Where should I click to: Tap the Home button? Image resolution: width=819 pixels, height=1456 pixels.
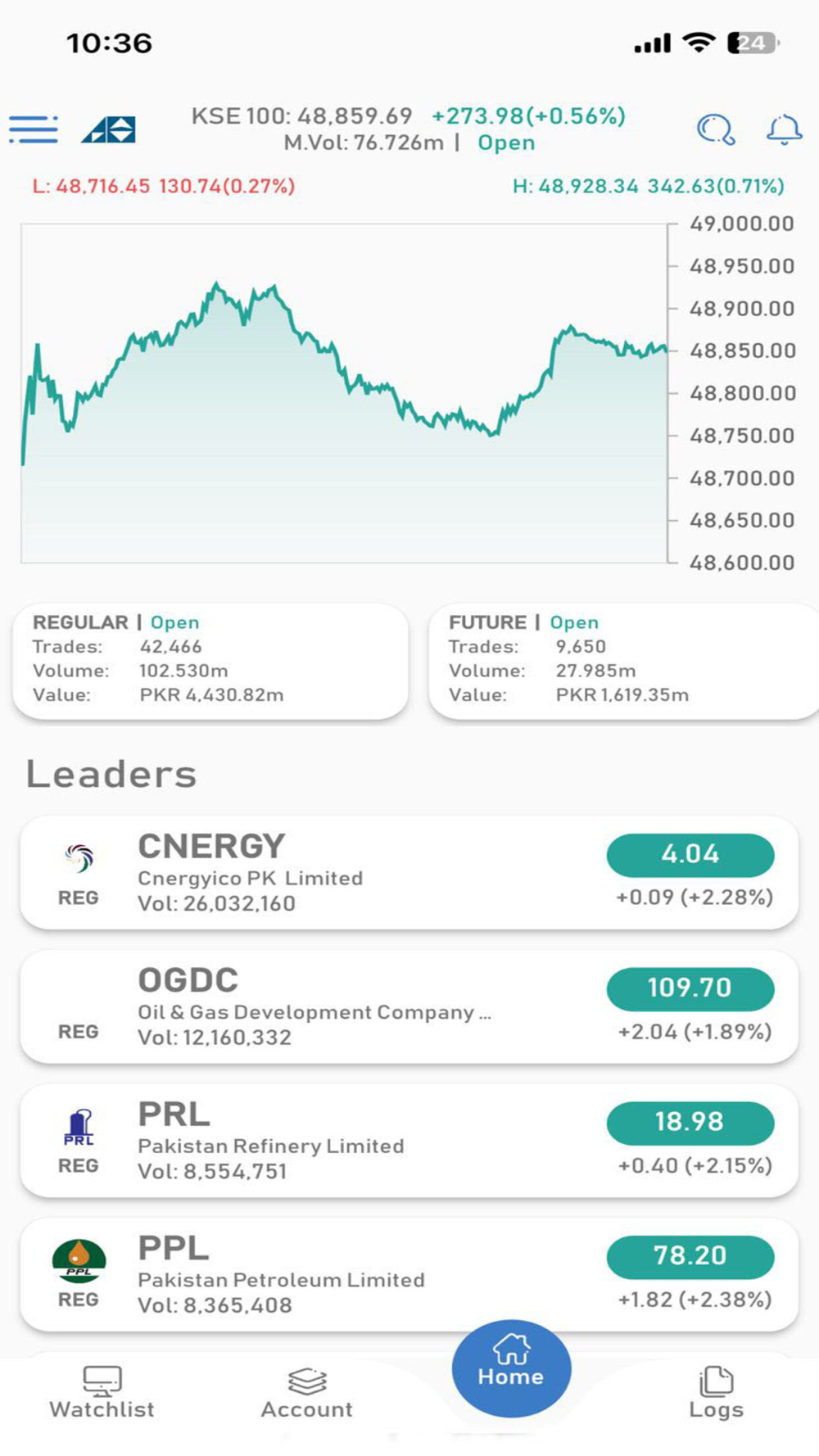(x=511, y=1368)
